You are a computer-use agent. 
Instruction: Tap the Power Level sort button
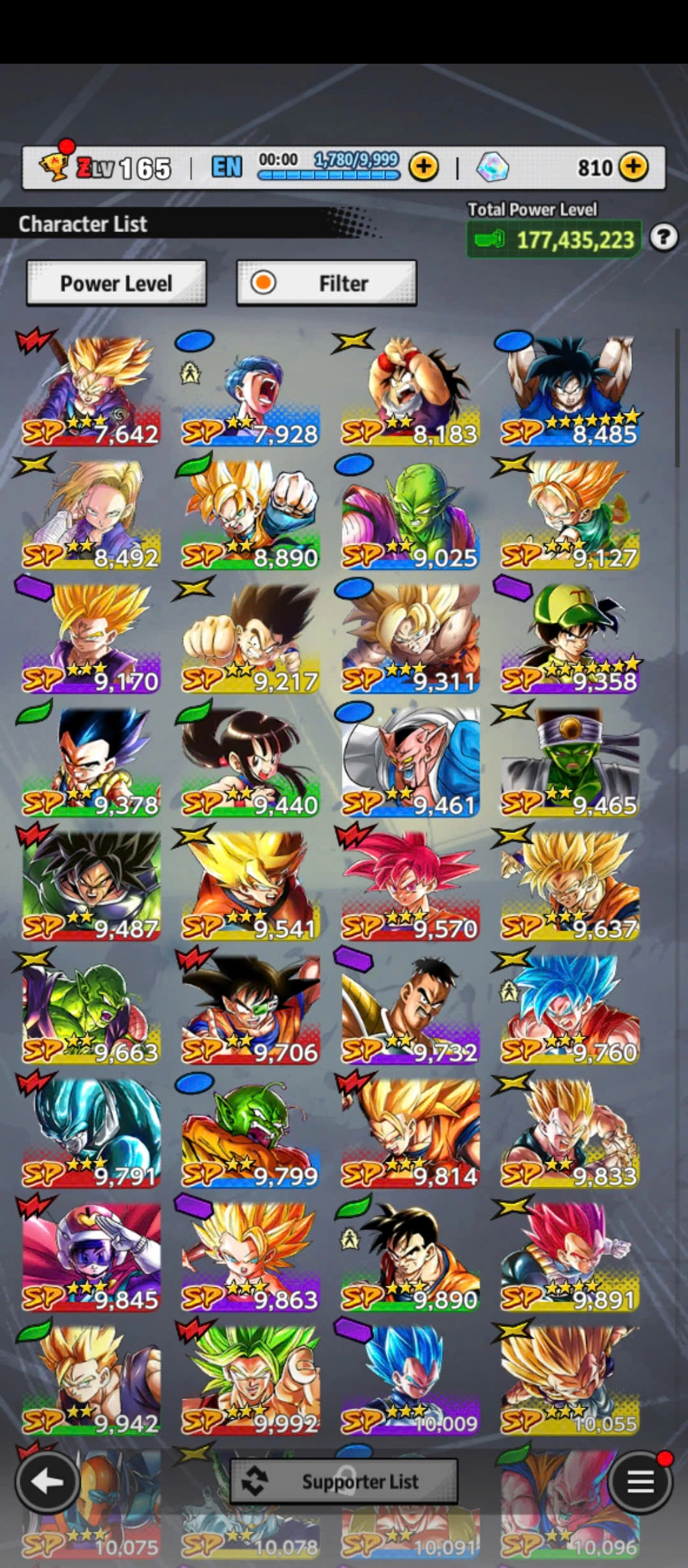116,283
